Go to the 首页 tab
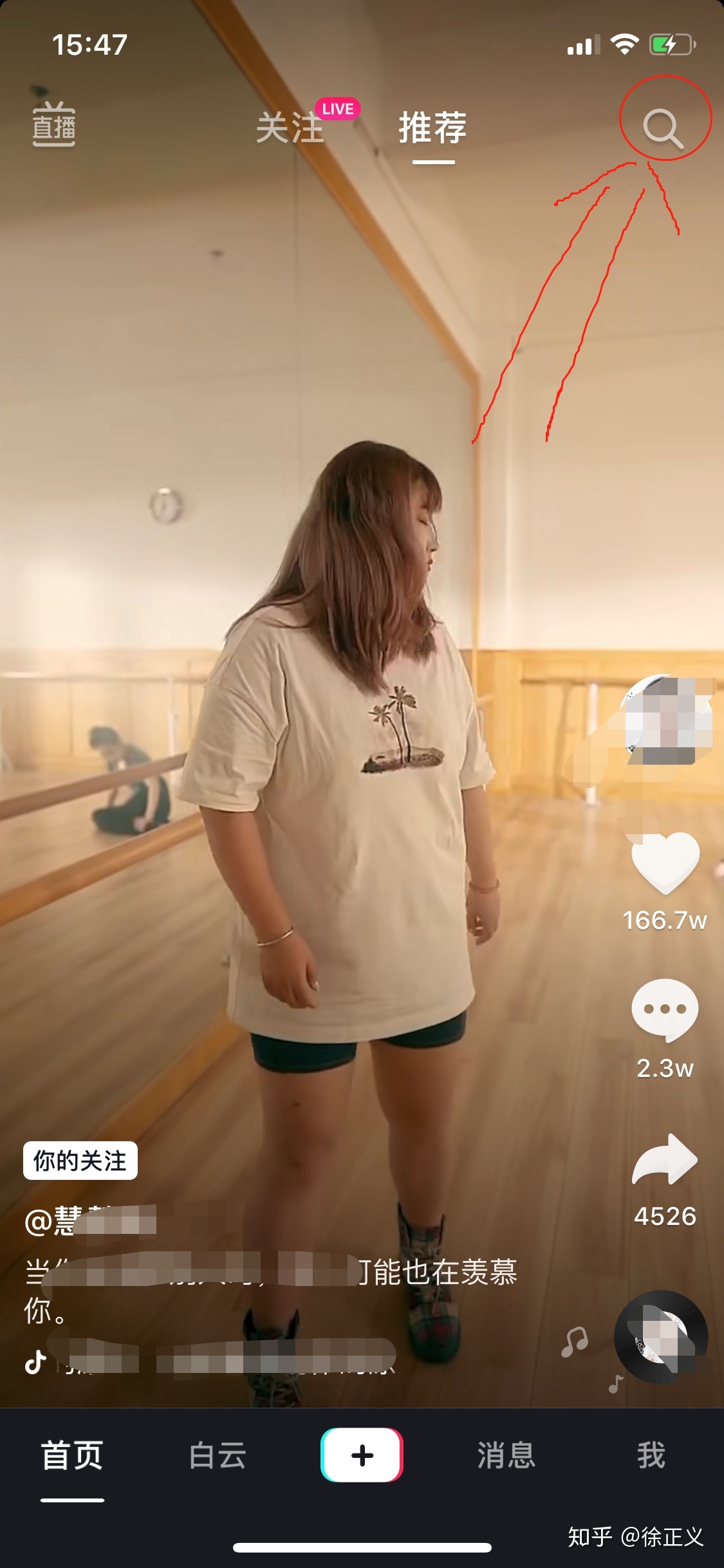This screenshot has width=724, height=1568. coord(72,1456)
